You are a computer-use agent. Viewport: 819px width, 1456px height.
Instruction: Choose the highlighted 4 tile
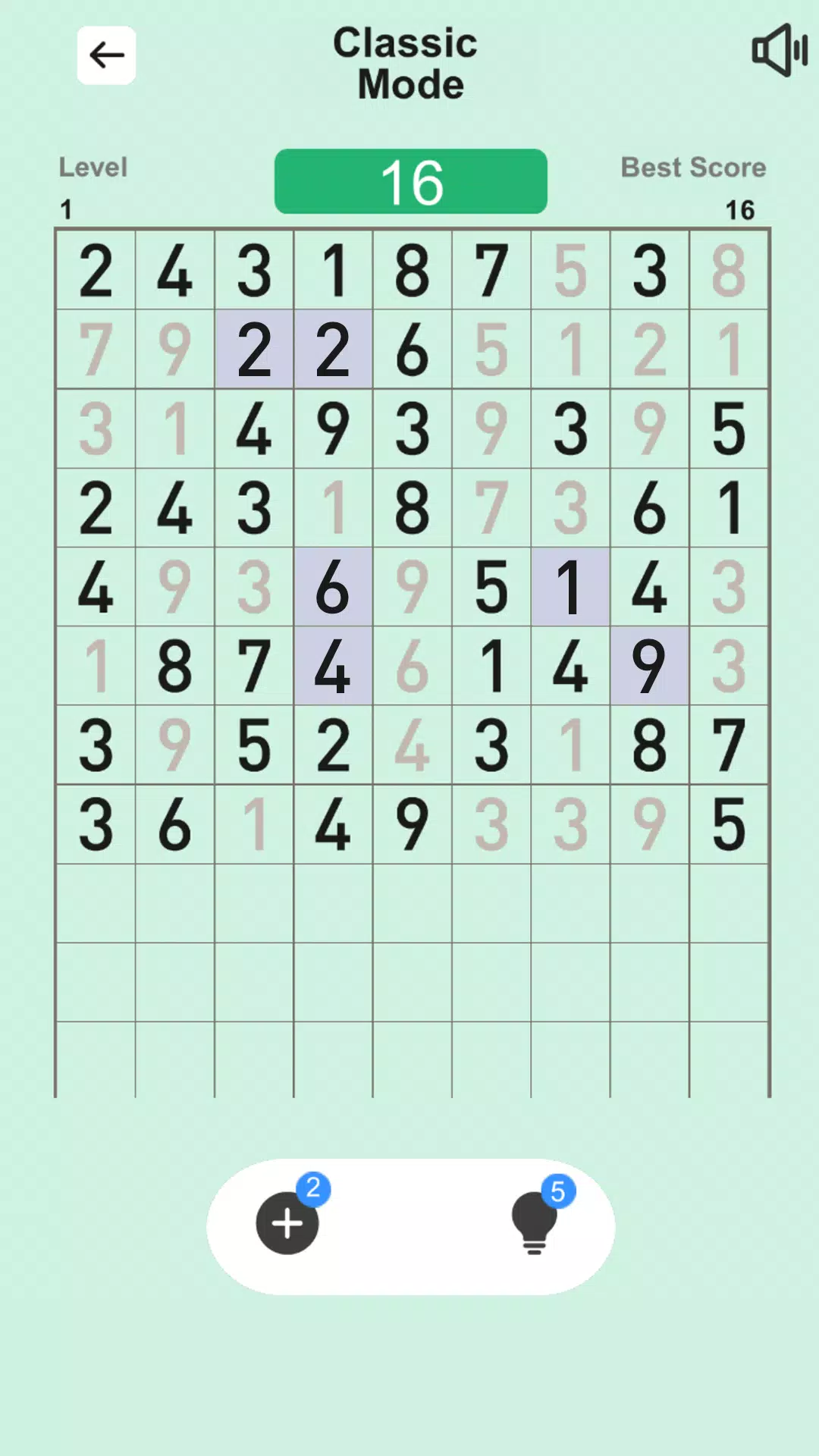(x=333, y=666)
